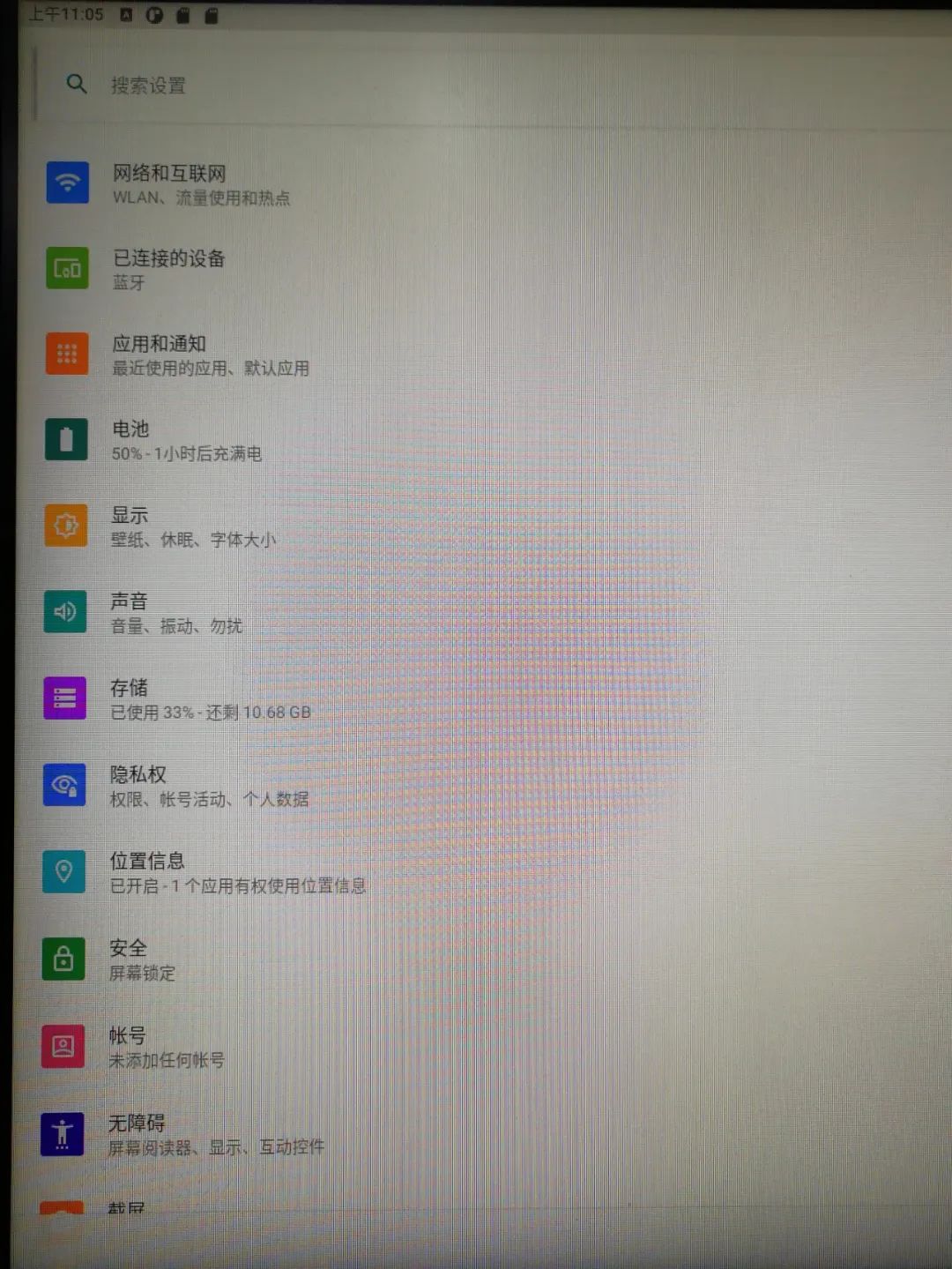The height and width of the screenshot is (1269, 952).
Task: View 存储 usage details
Action: (x=129, y=698)
